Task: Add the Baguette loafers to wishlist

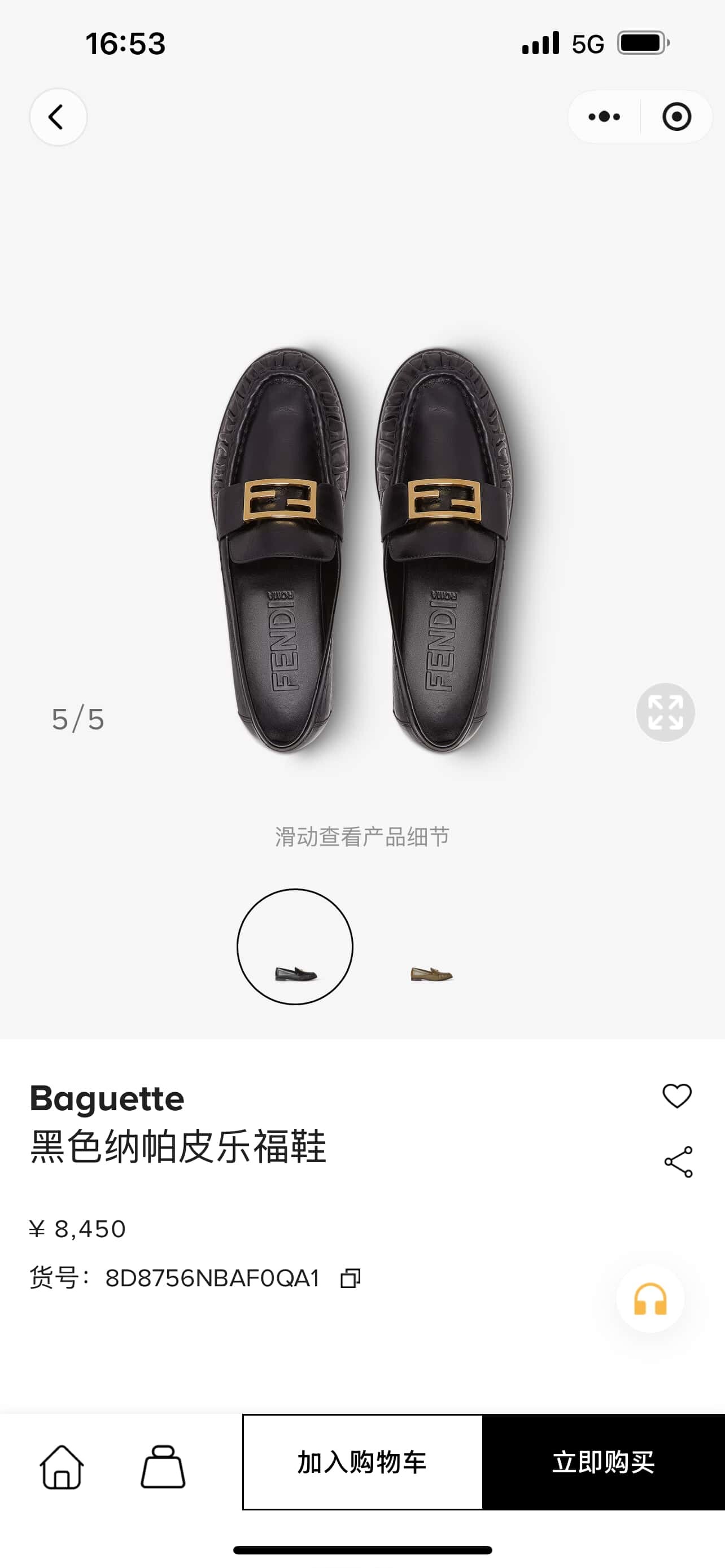Action: pyautogui.click(x=677, y=1096)
